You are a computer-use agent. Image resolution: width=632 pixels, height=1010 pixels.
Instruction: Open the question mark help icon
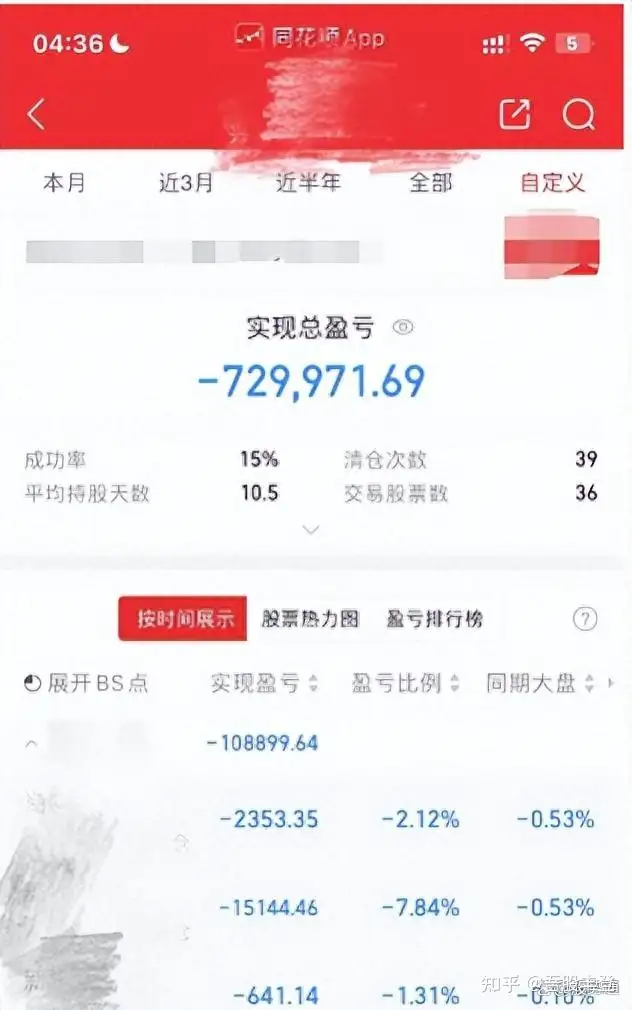584,619
